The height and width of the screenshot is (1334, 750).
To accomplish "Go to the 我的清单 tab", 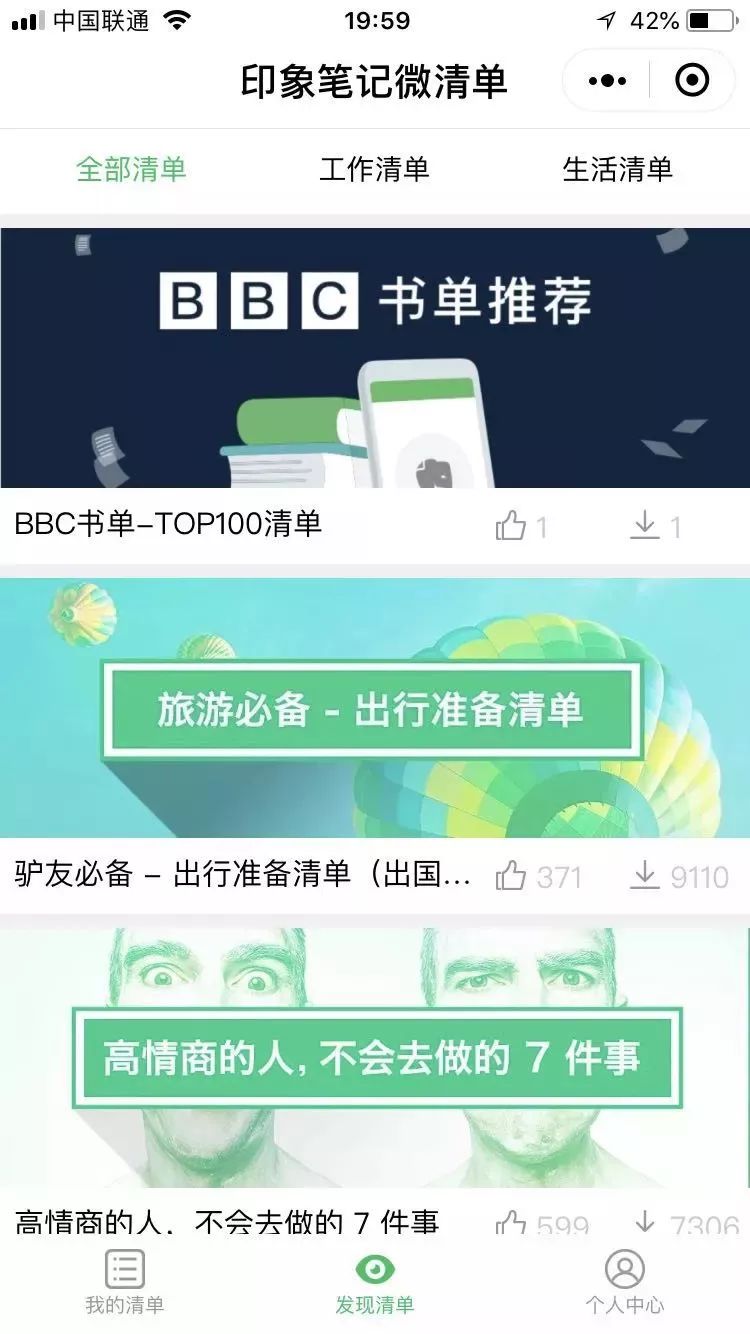I will pos(125,1282).
